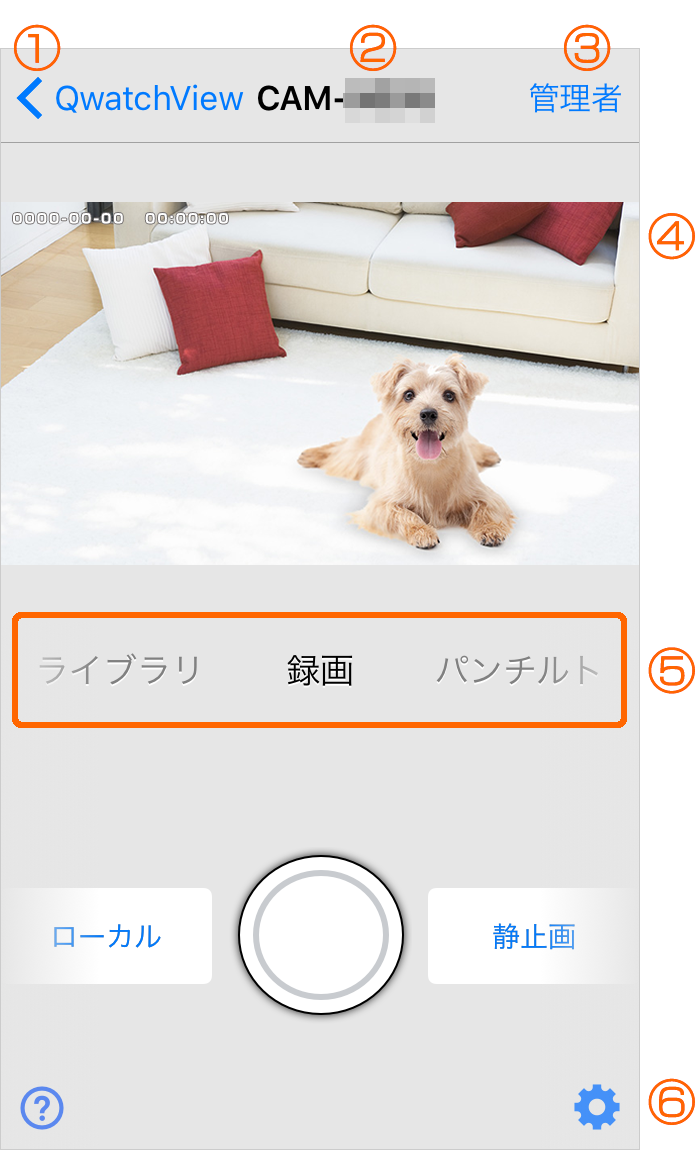Select the 録画 mode

pos(320,670)
